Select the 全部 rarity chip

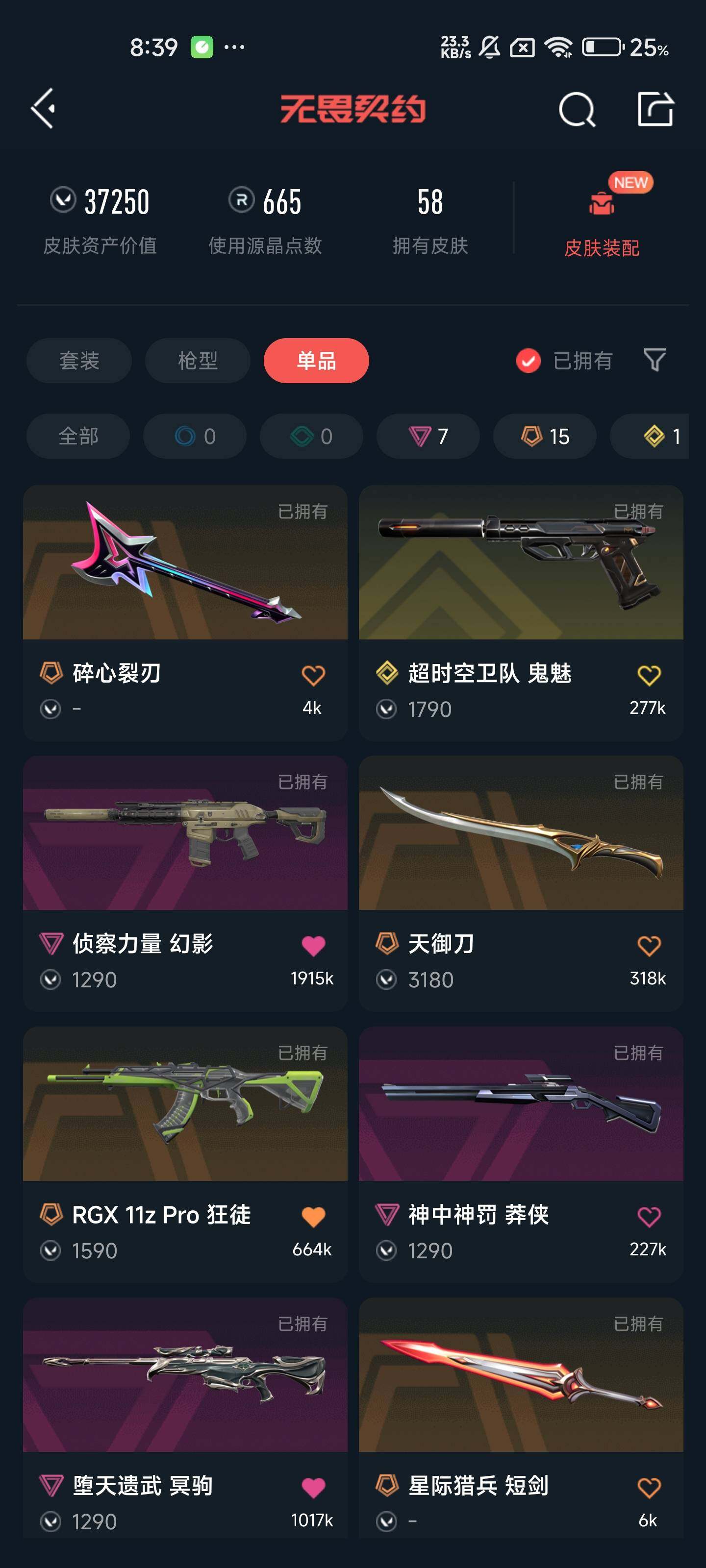[78, 436]
